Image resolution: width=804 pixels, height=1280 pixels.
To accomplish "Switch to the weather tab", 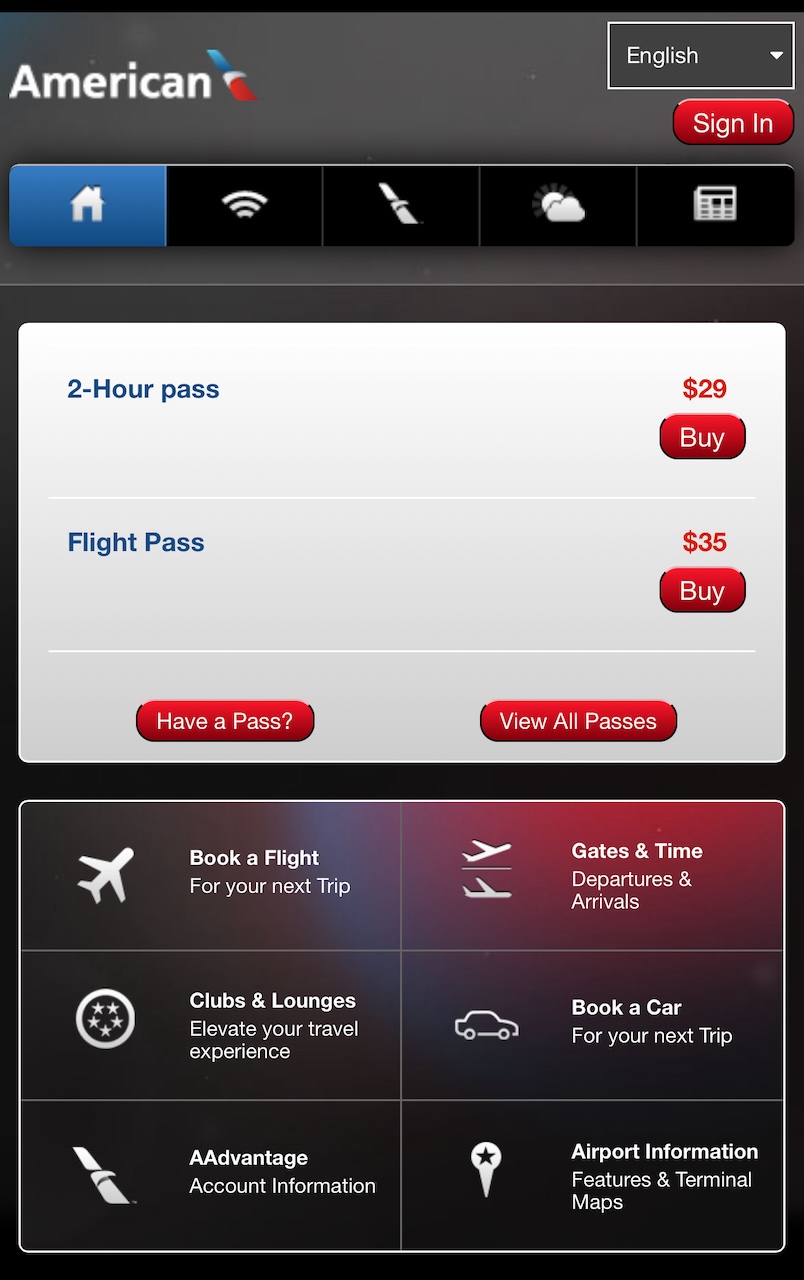I will [x=558, y=206].
